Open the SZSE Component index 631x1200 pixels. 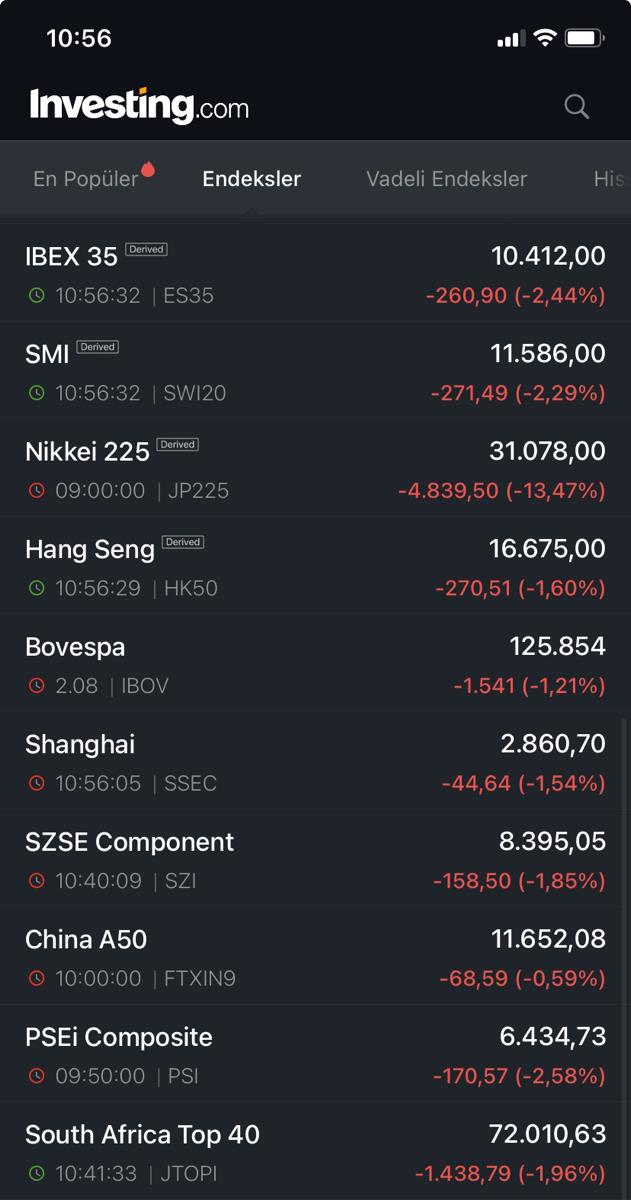coord(315,860)
